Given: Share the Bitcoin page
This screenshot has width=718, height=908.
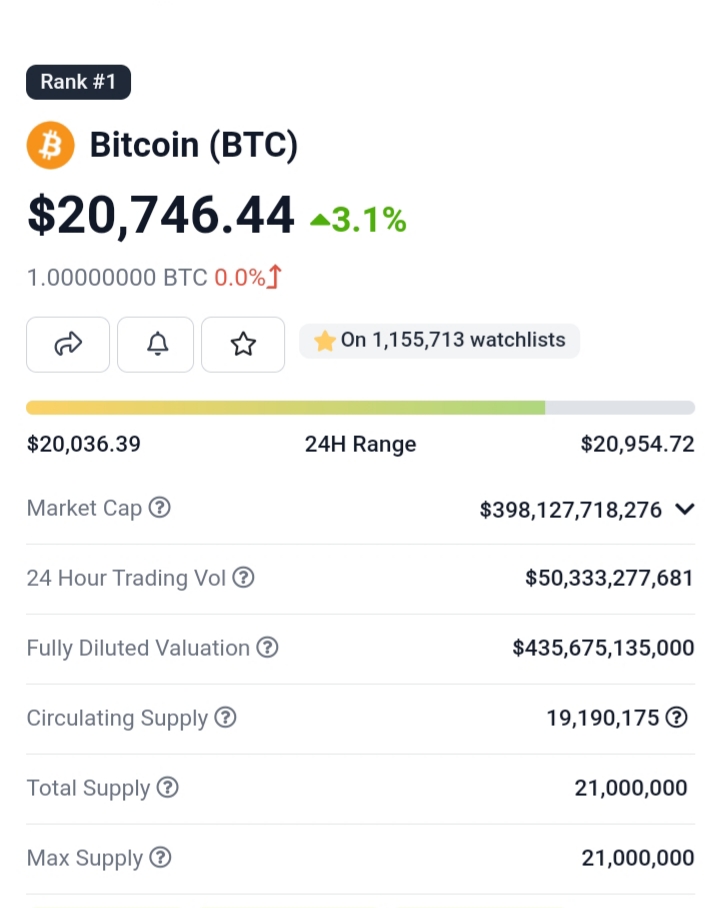Looking at the screenshot, I should point(68,344).
